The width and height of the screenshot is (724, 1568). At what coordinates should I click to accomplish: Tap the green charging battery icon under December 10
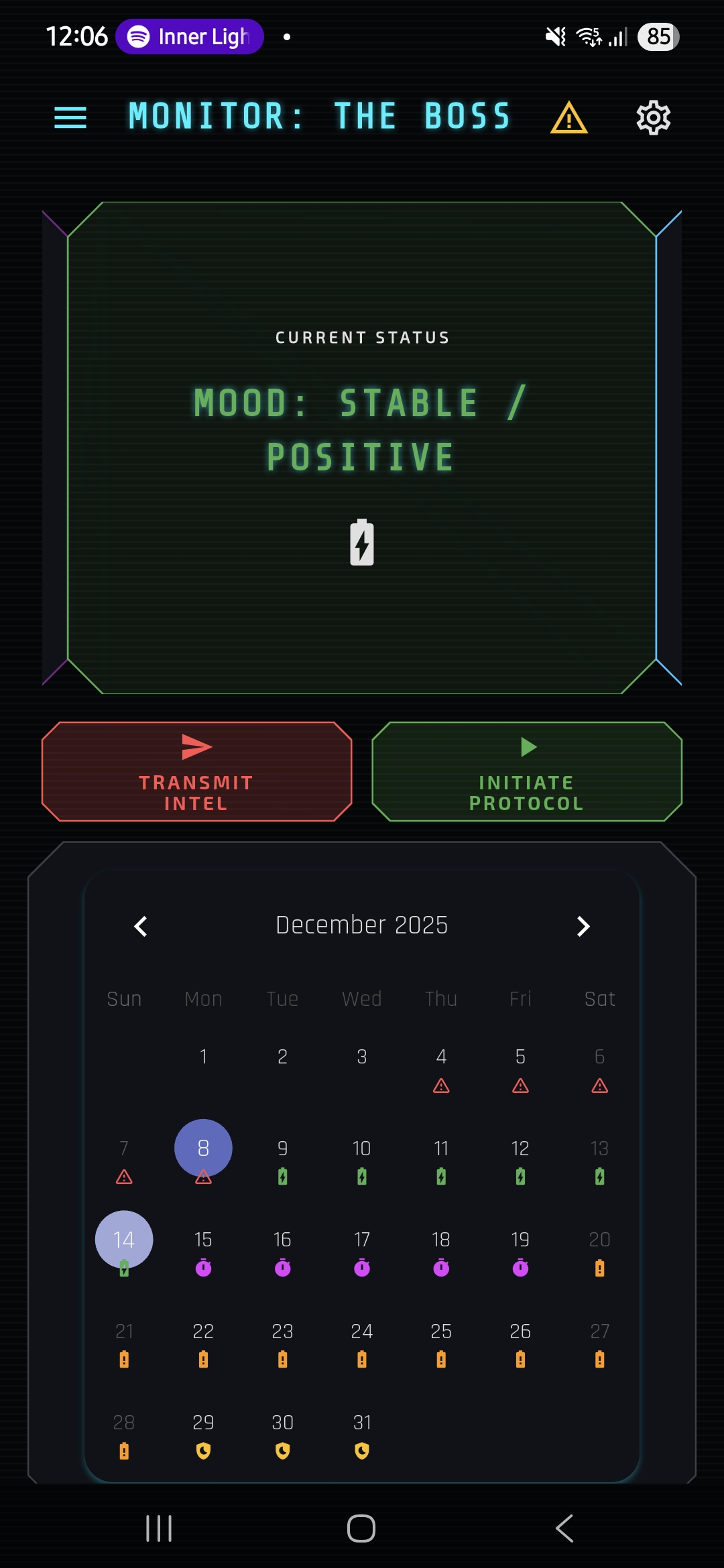tap(361, 1176)
